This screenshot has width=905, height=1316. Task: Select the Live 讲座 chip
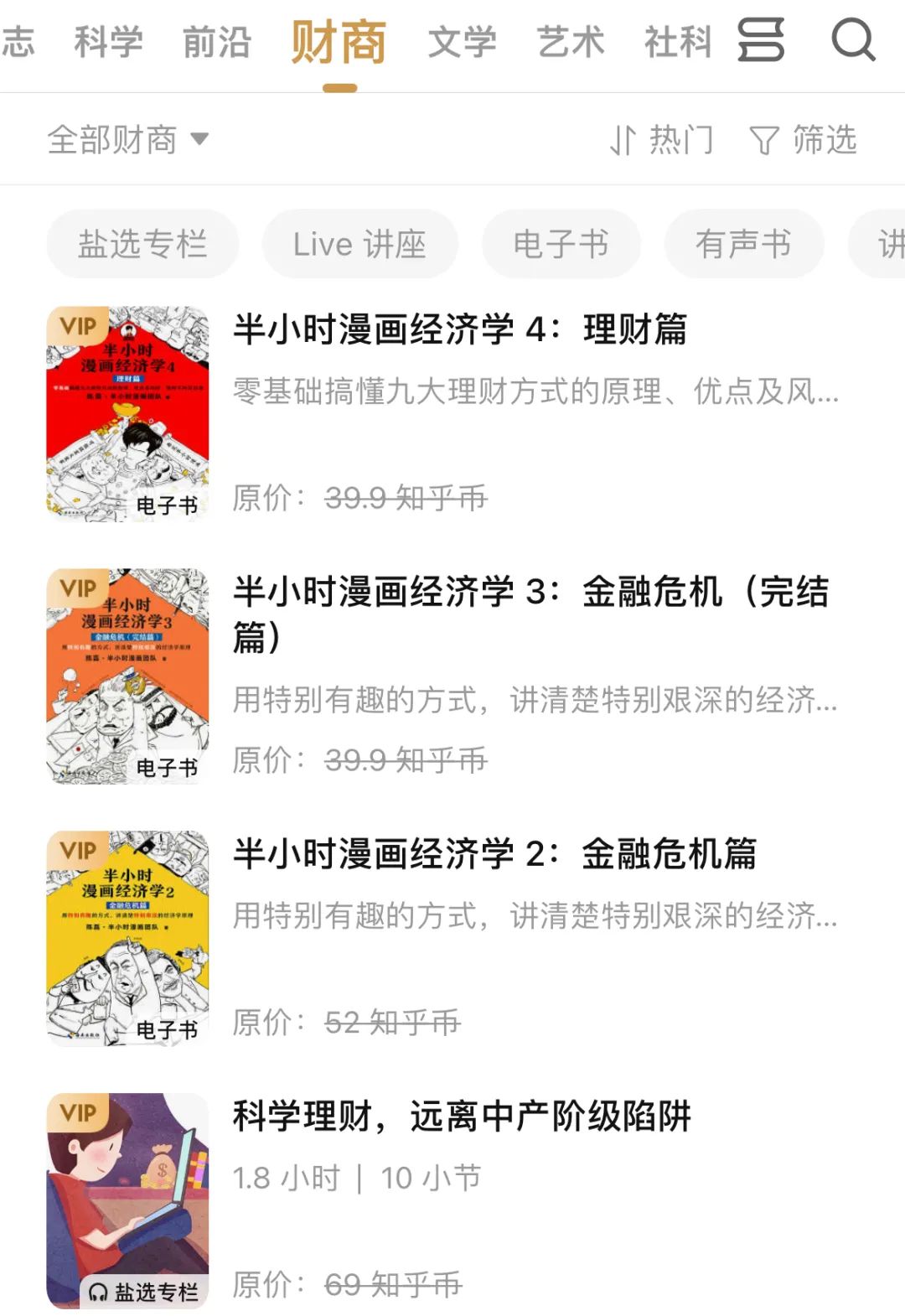point(359,244)
